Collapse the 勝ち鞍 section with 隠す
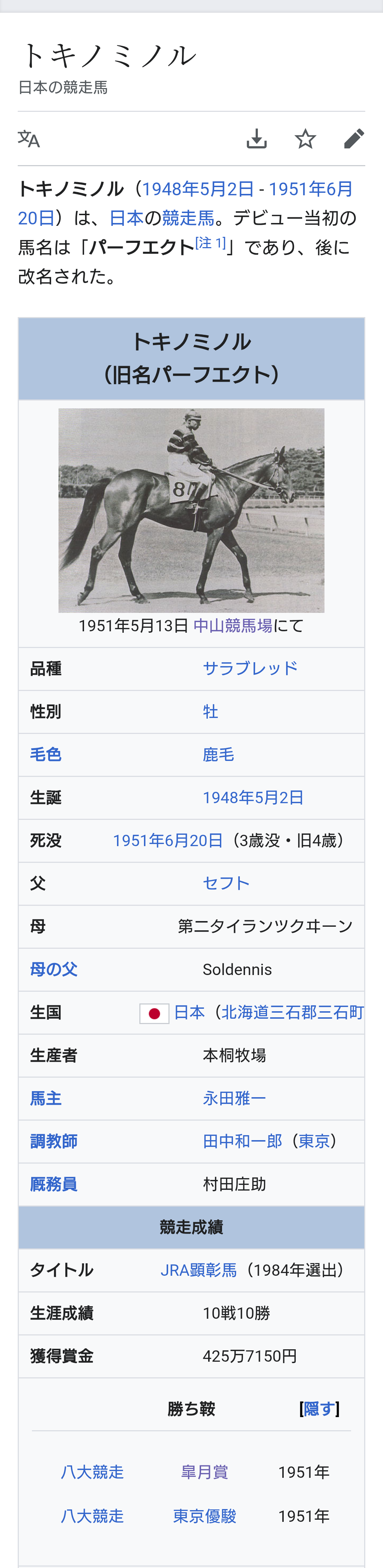Image resolution: width=383 pixels, height=1568 pixels. coord(319,1409)
